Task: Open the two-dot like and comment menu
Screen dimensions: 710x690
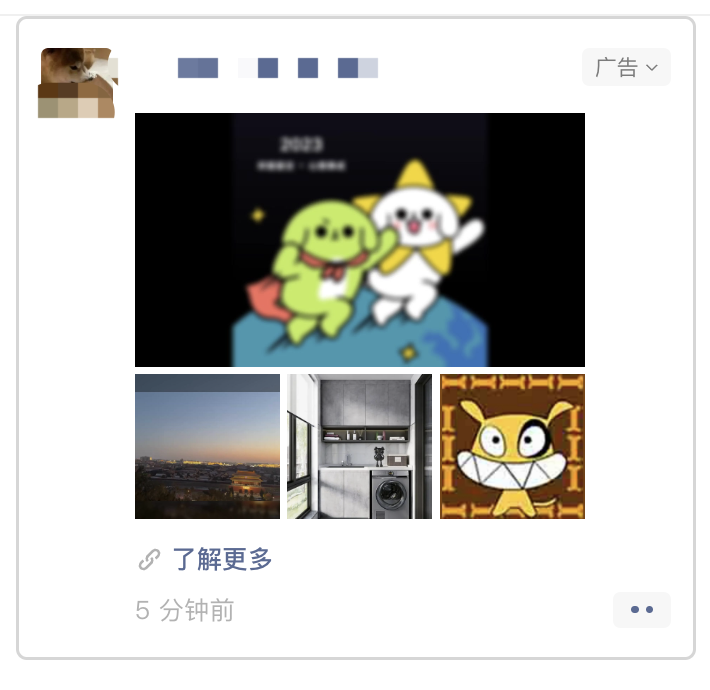Action: pyautogui.click(x=641, y=609)
